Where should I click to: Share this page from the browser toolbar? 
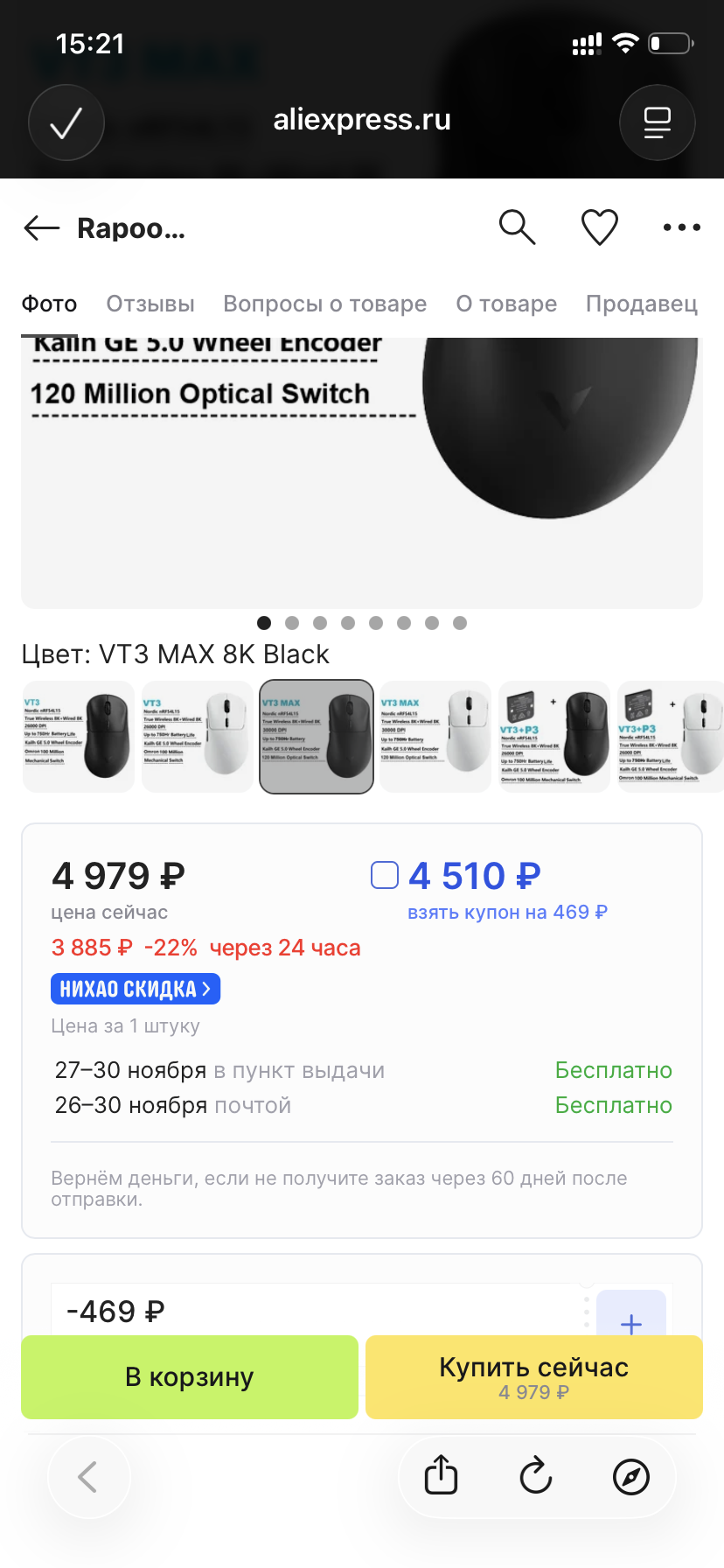point(441,1477)
